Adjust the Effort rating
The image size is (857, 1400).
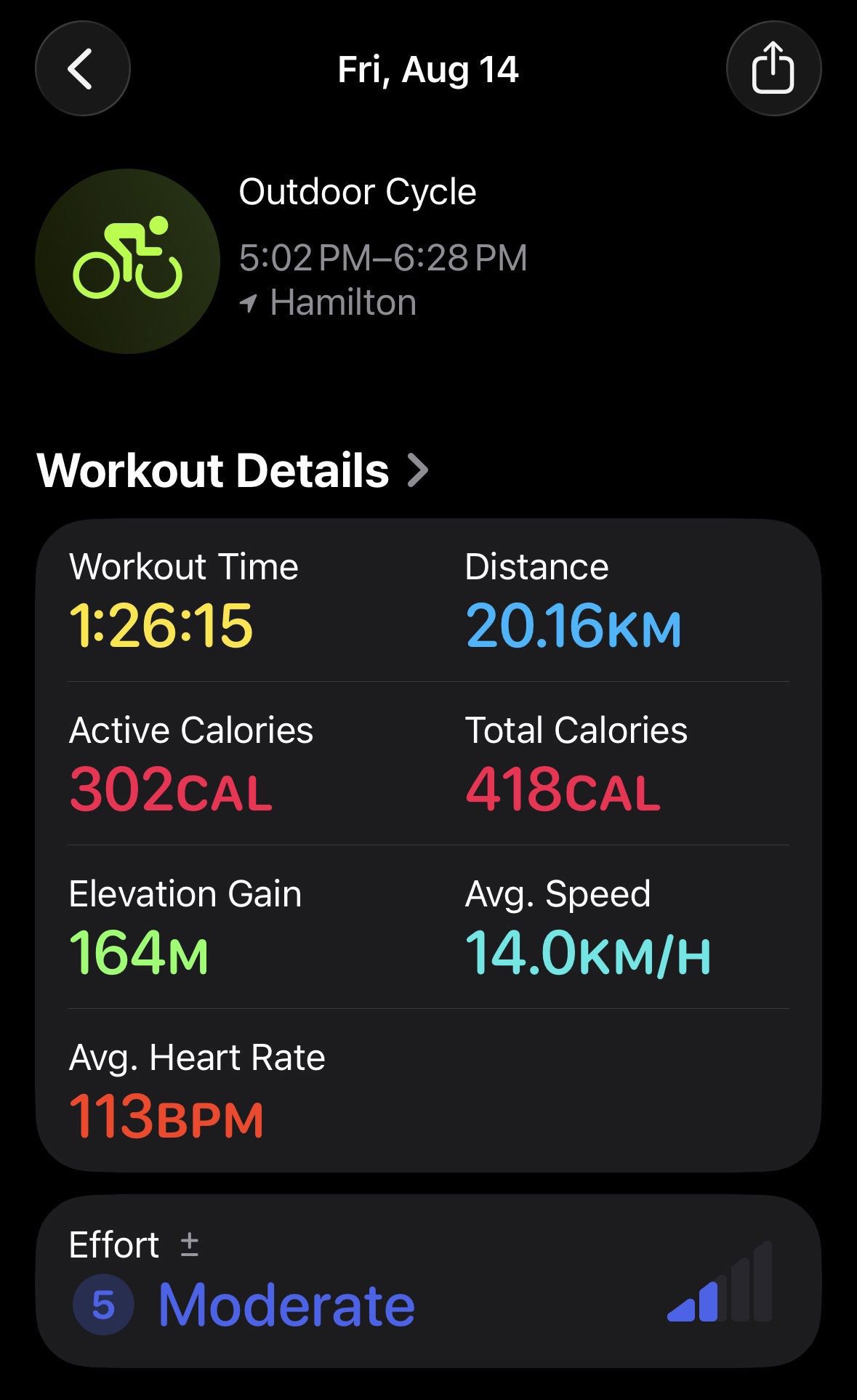click(x=428, y=1282)
